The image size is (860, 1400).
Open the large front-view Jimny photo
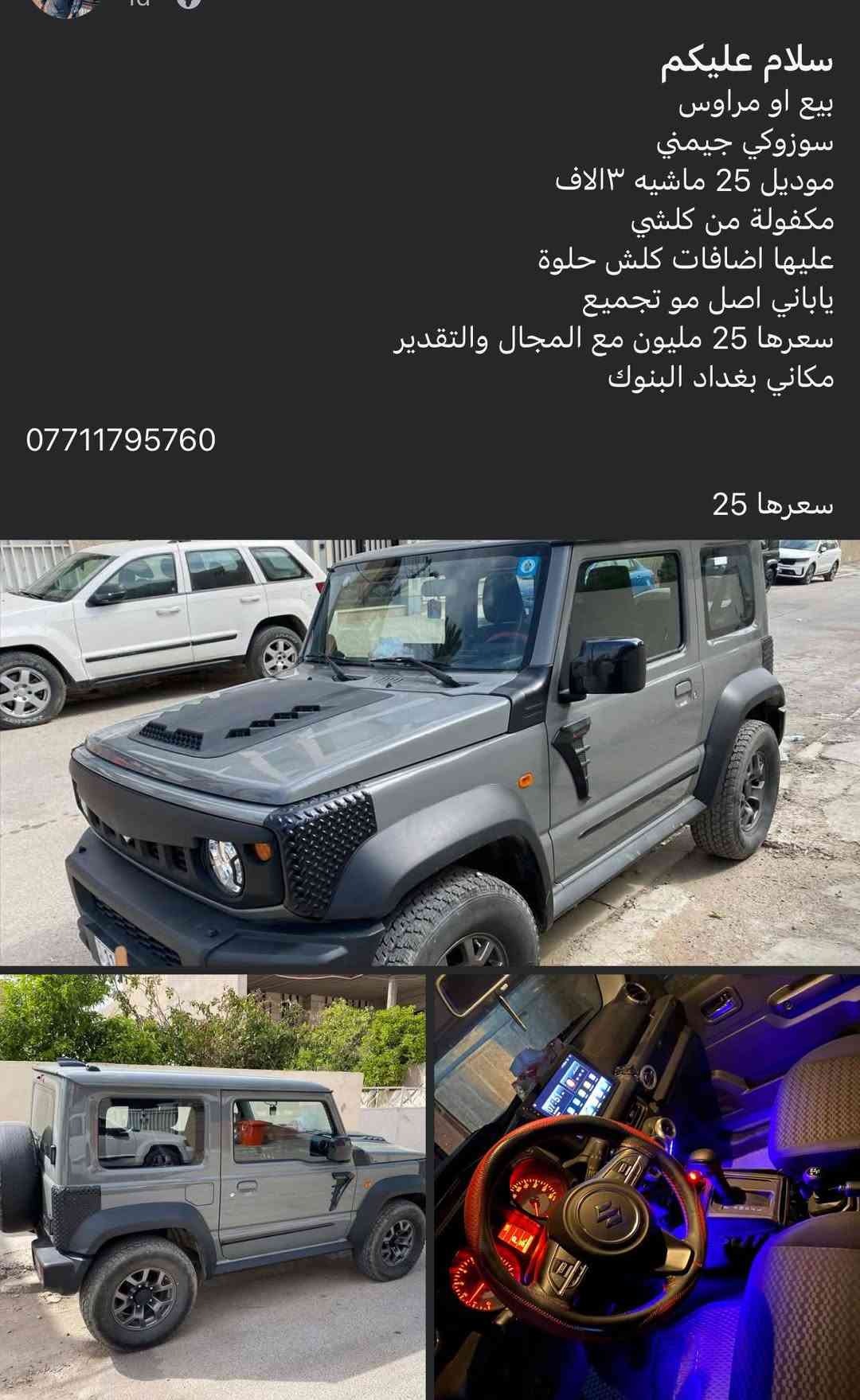tap(430, 752)
